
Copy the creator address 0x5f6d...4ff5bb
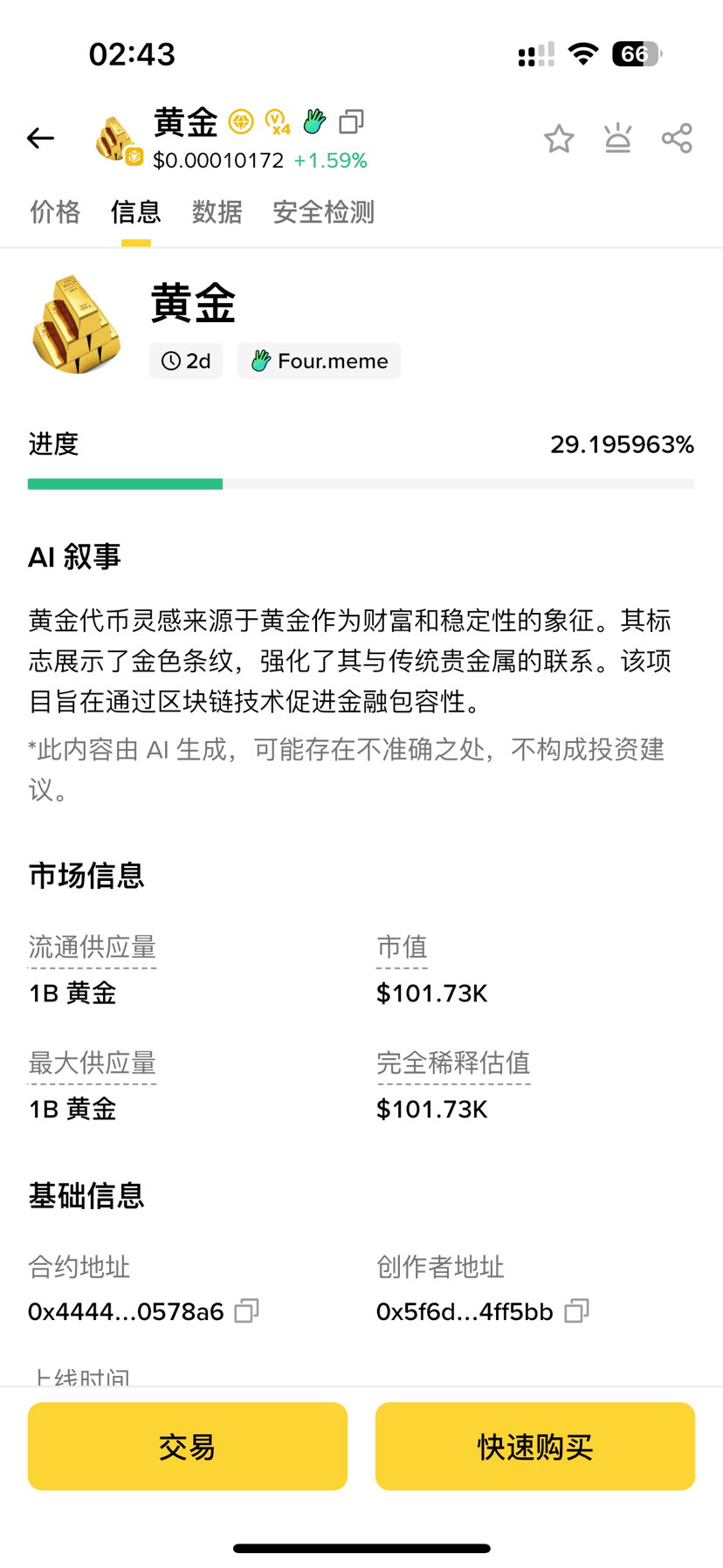coord(576,1311)
